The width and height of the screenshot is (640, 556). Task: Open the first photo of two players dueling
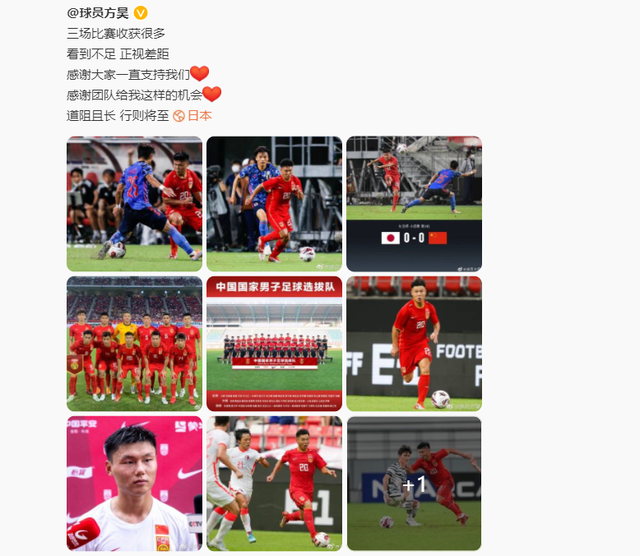(x=134, y=204)
